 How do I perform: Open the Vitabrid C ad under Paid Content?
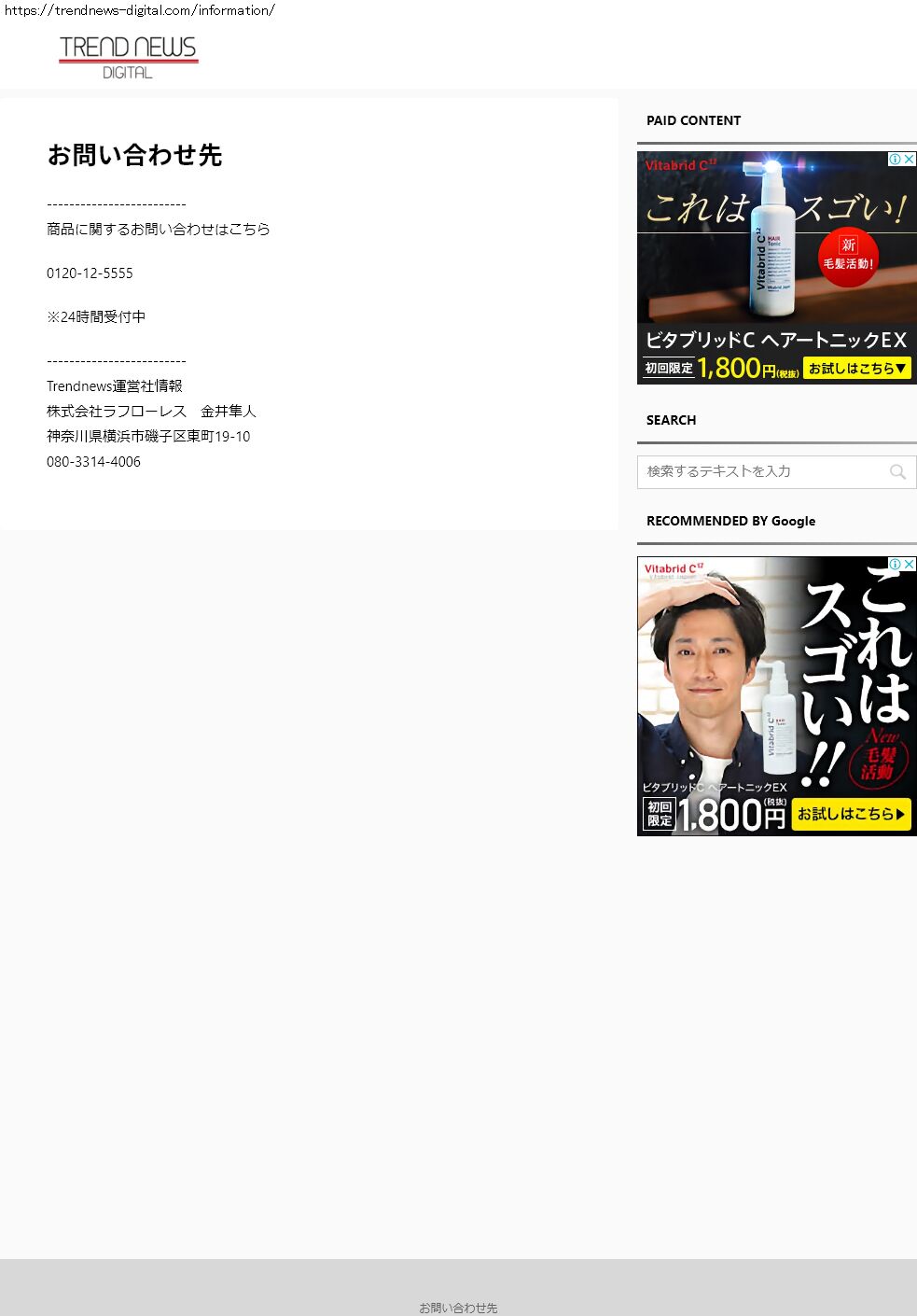(x=776, y=268)
